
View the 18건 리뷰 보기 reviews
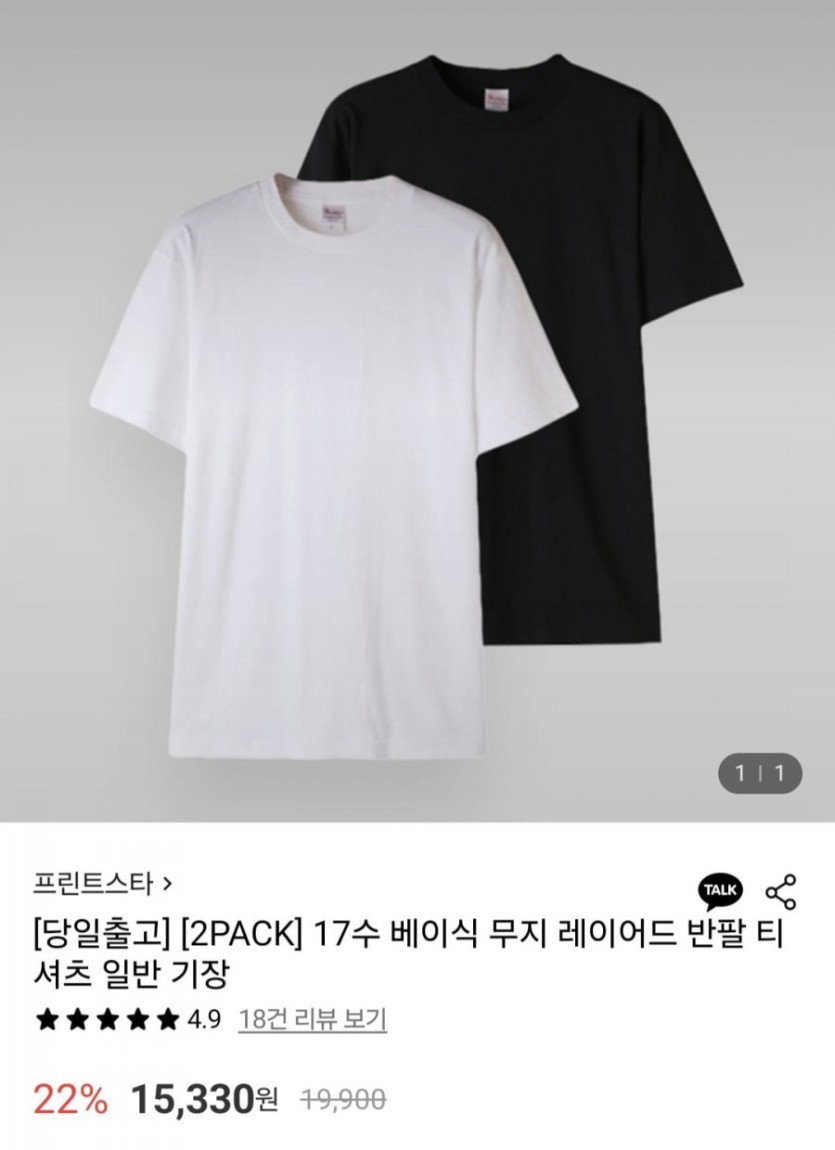312,1020
